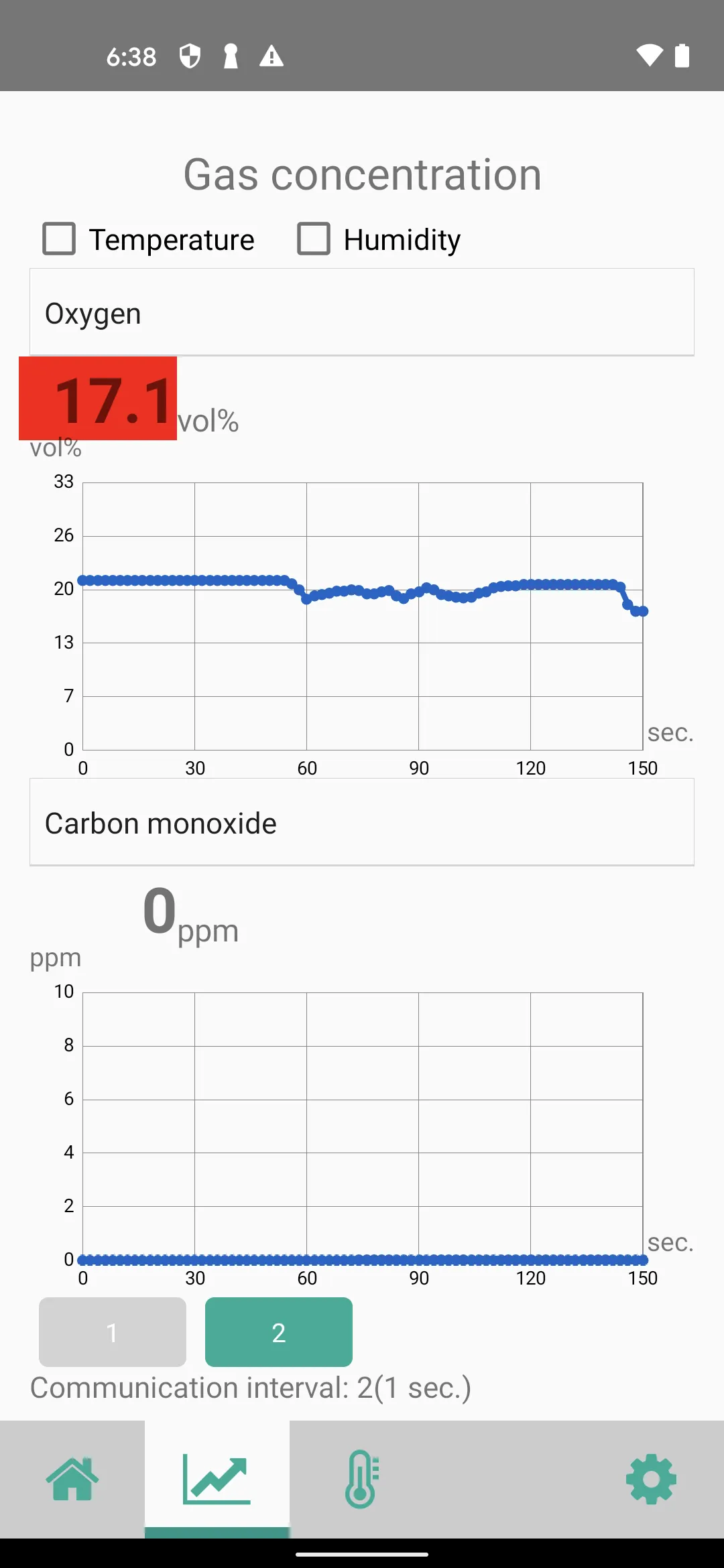Tap the key icon in the status bar
Image resolution: width=724 pixels, height=1568 pixels.
point(231,56)
